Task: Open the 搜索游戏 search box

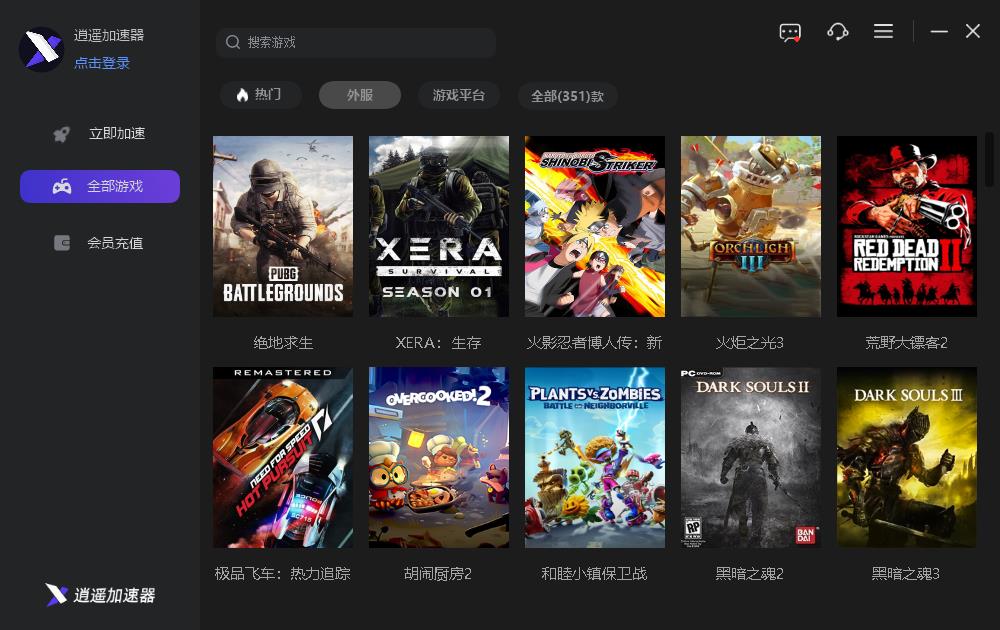Action: 355,42
